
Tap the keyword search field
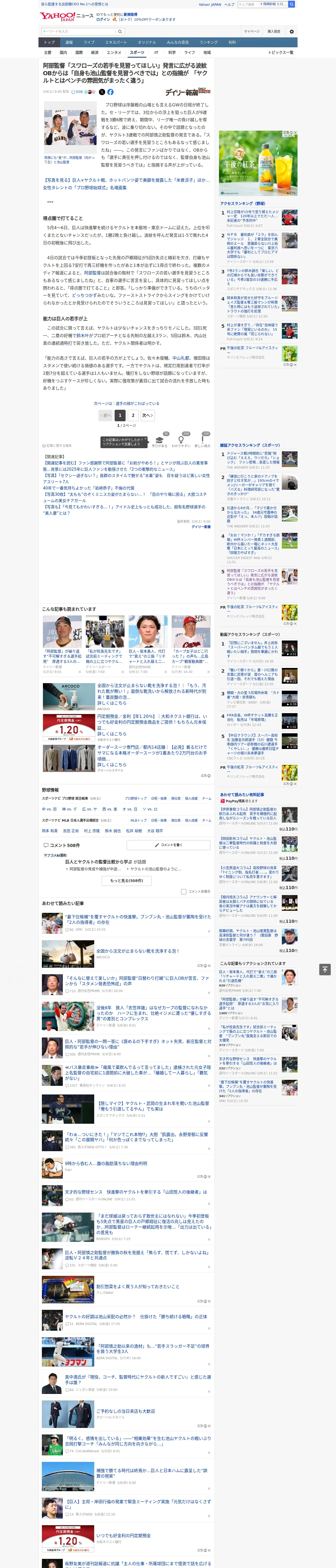[79, 32]
